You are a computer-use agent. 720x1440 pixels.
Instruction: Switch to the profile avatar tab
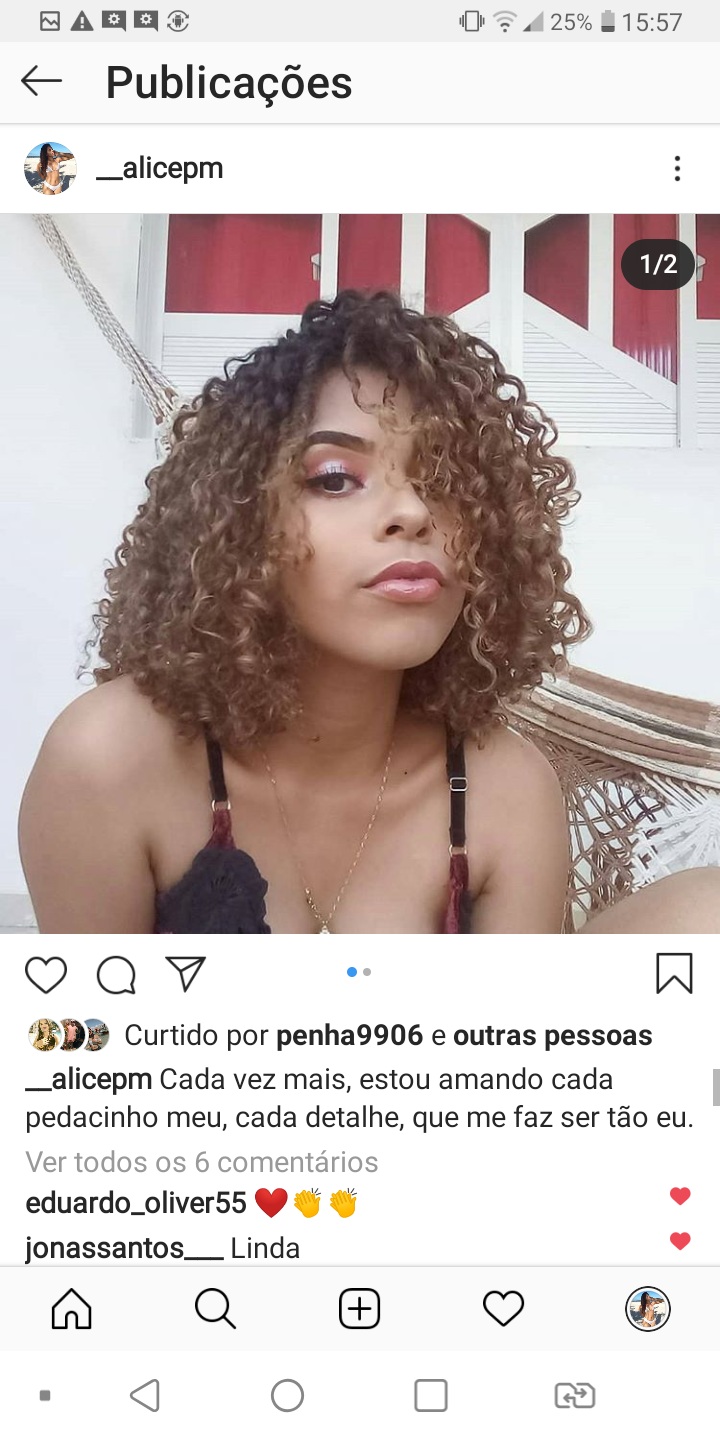647,1308
